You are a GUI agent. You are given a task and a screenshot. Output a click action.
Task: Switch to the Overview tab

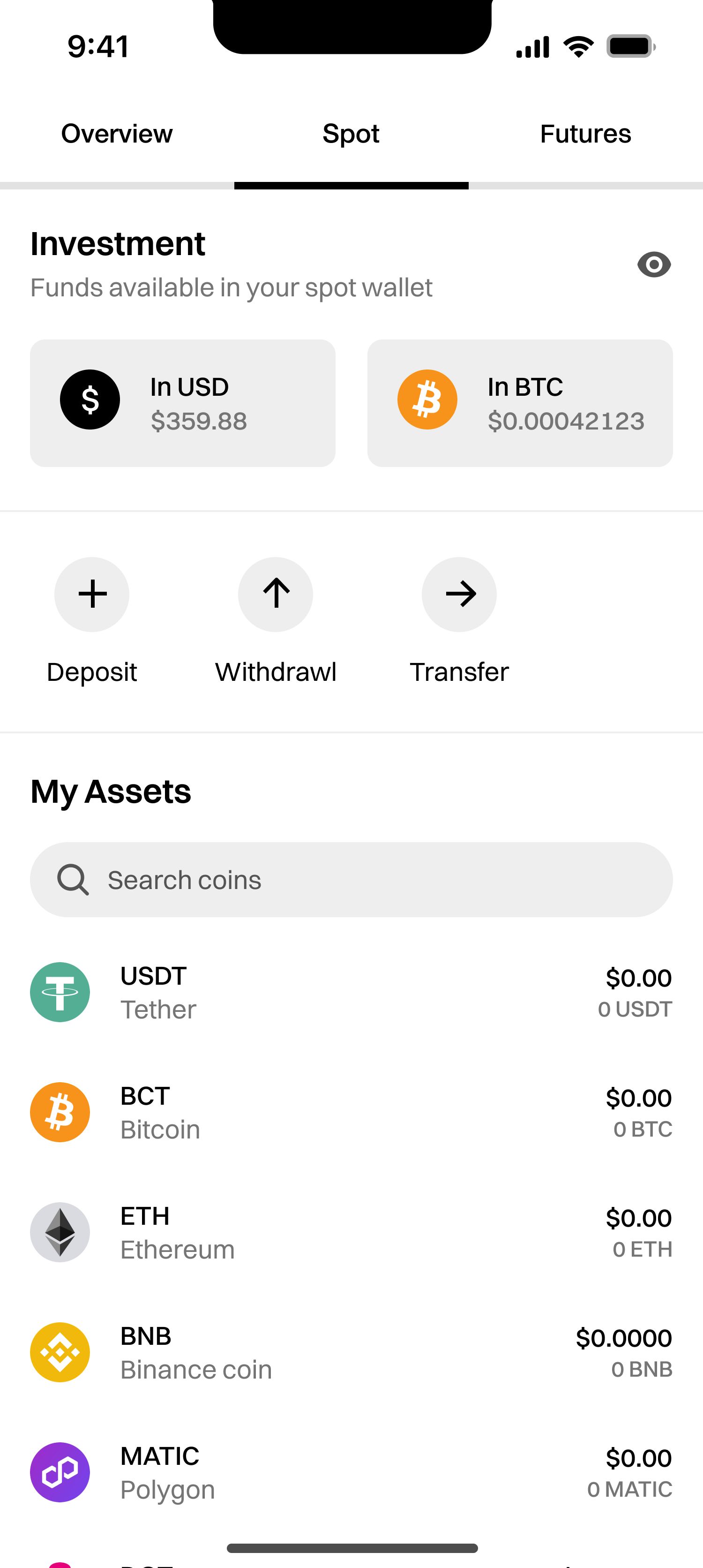pyautogui.click(x=117, y=134)
